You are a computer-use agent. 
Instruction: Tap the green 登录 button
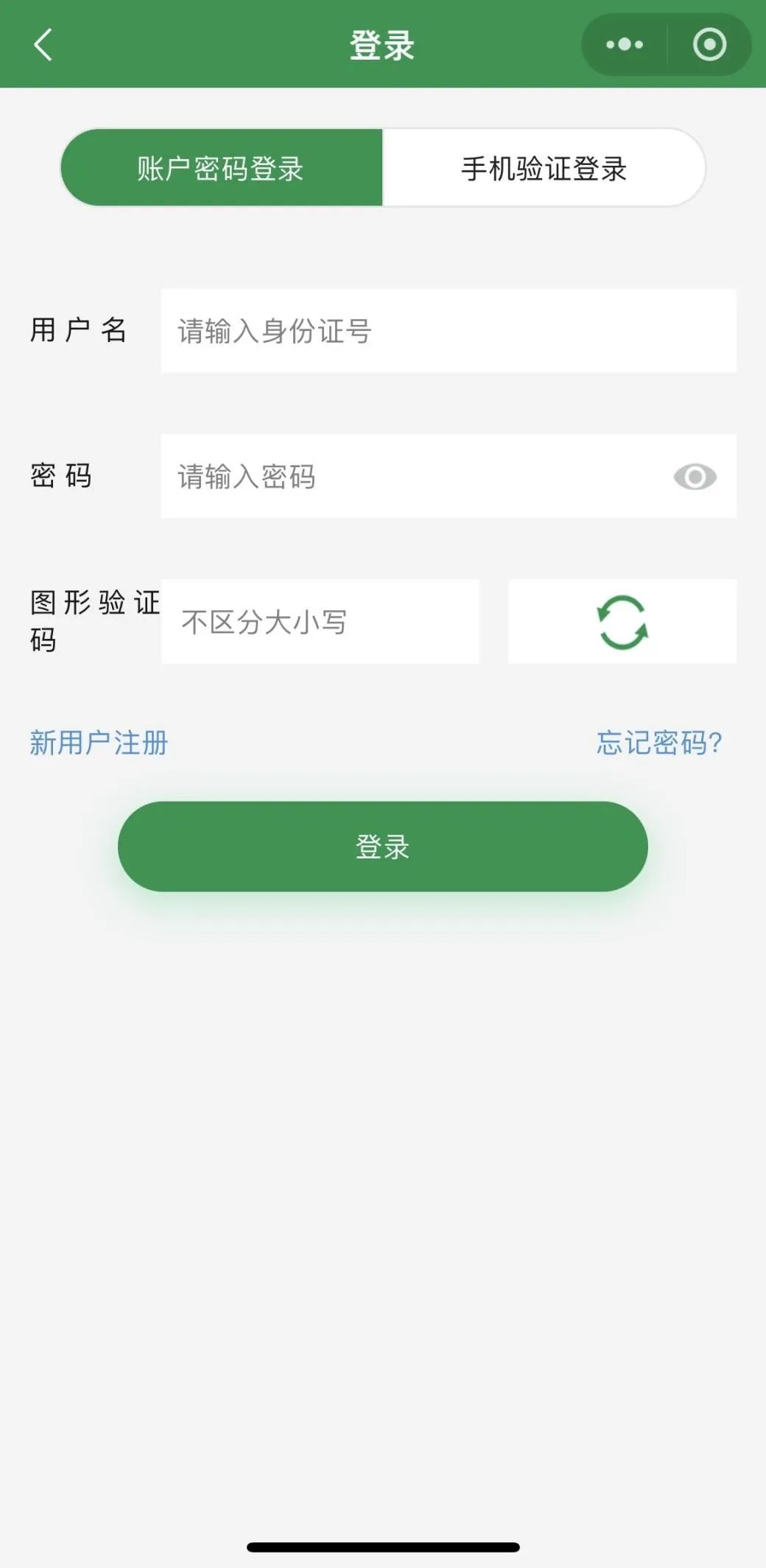[382, 846]
